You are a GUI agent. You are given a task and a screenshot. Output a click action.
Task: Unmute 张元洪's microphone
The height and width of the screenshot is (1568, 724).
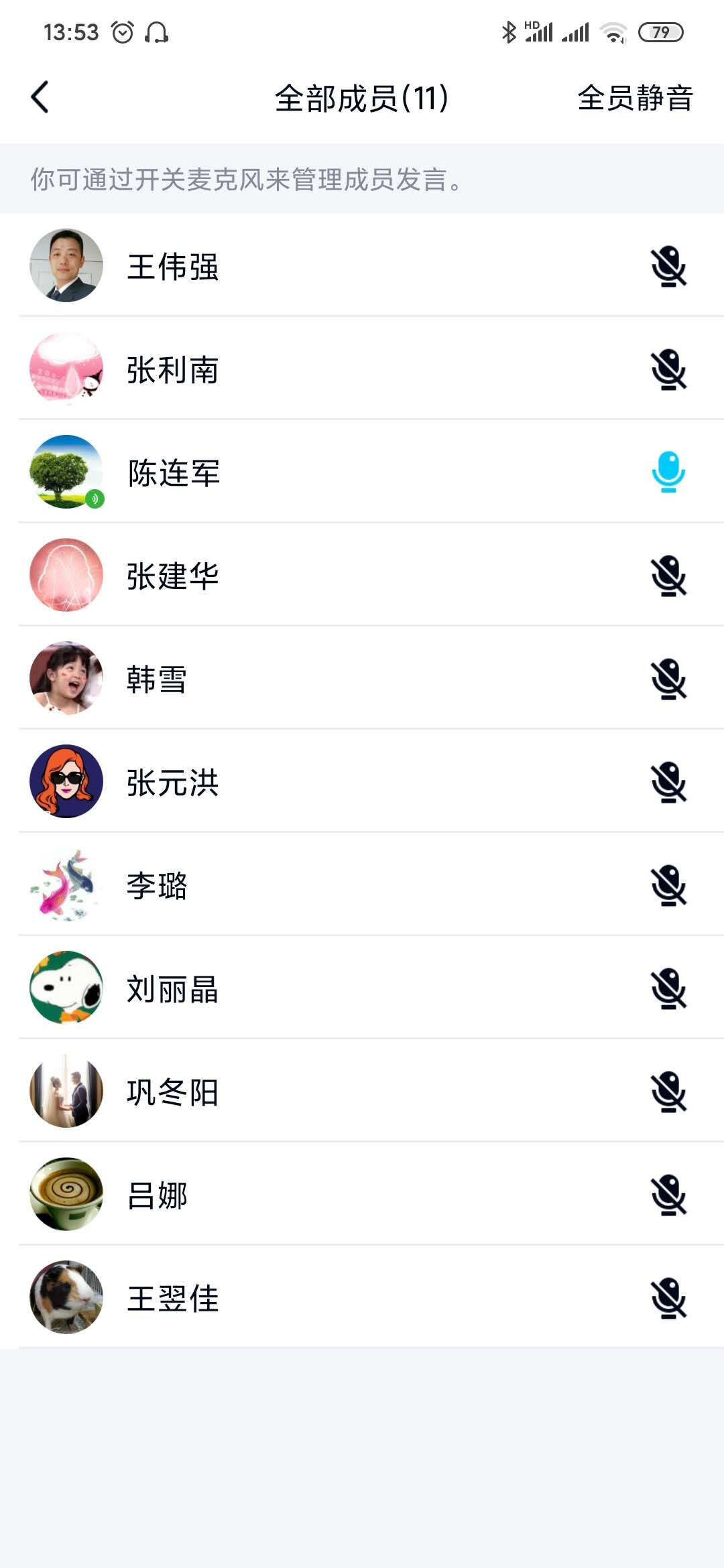tap(668, 783)
